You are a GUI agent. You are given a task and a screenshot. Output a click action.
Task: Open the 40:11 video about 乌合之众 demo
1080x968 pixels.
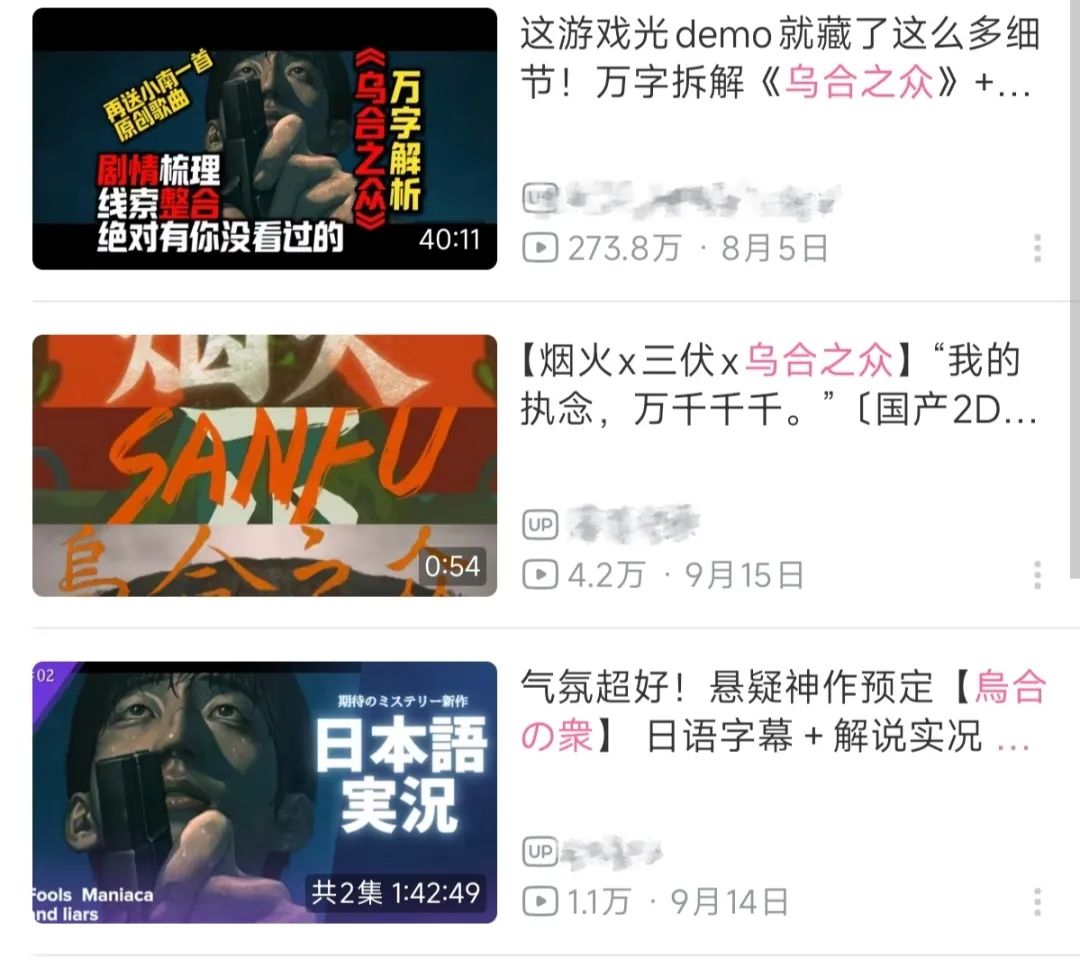tap(265, 139)
